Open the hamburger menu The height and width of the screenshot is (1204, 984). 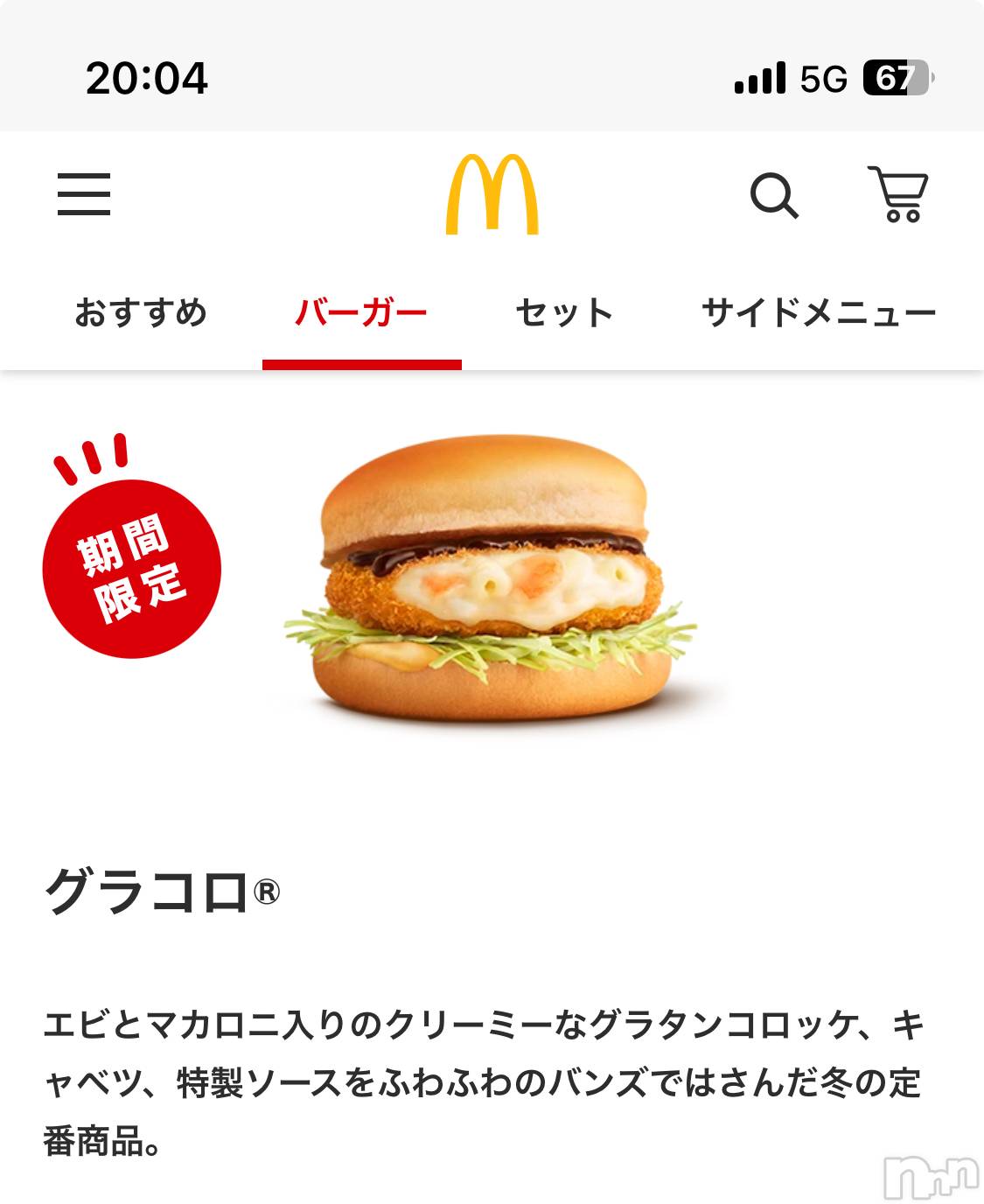(84, 194)
